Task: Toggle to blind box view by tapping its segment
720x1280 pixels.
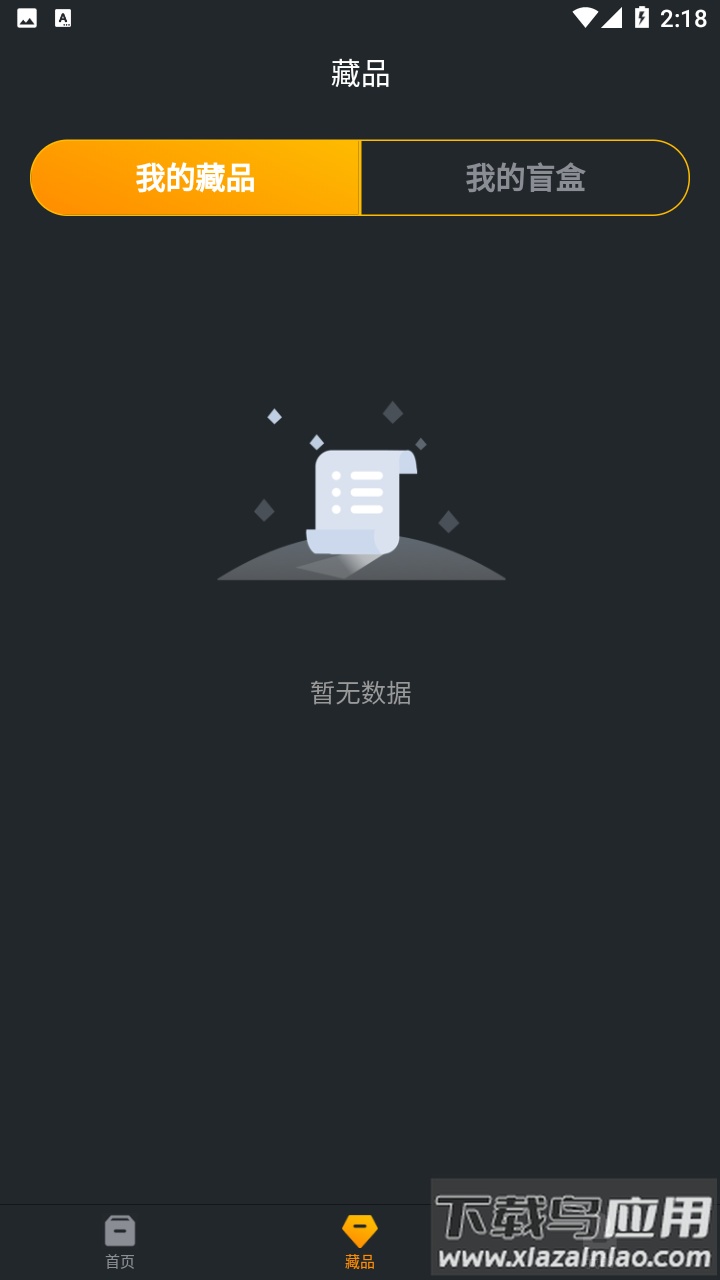Action: (x=524, y=177)
